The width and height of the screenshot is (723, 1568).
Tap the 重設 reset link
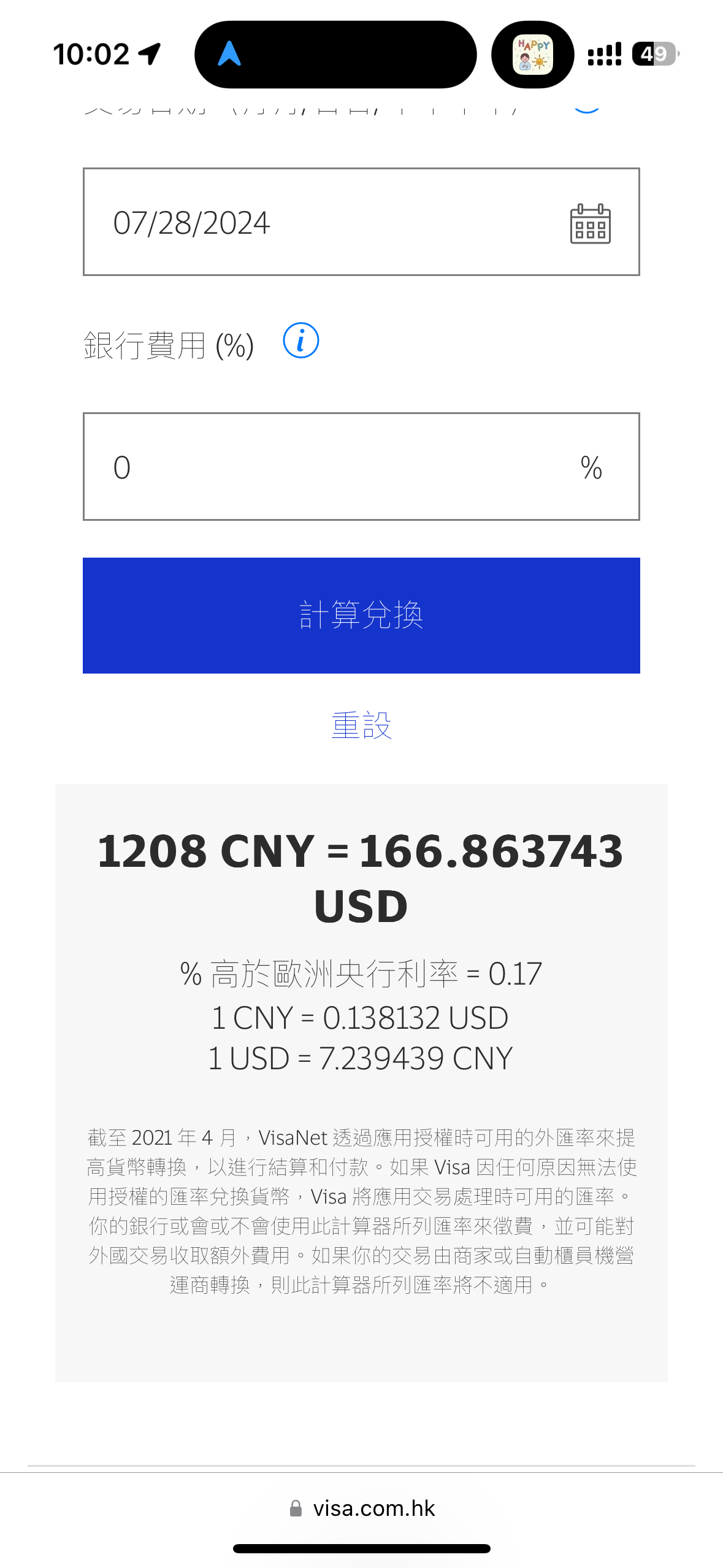[361, 728]
